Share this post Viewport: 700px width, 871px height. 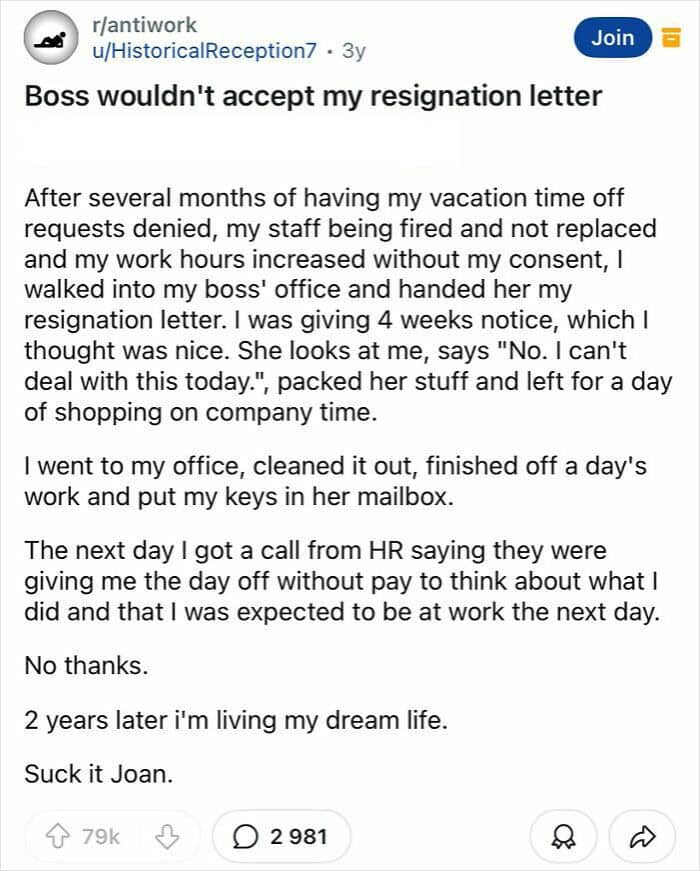[x=646, y=836]
